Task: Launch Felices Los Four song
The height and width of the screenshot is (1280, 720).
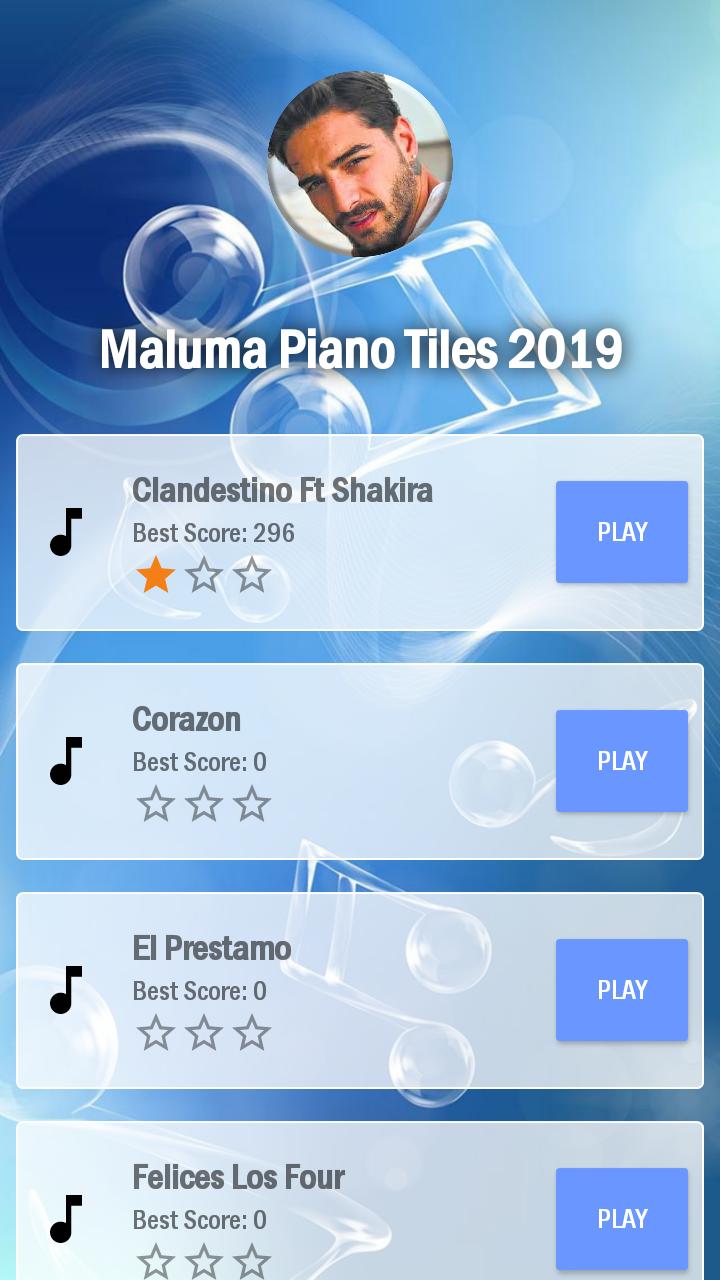Action: point(621,1218)
